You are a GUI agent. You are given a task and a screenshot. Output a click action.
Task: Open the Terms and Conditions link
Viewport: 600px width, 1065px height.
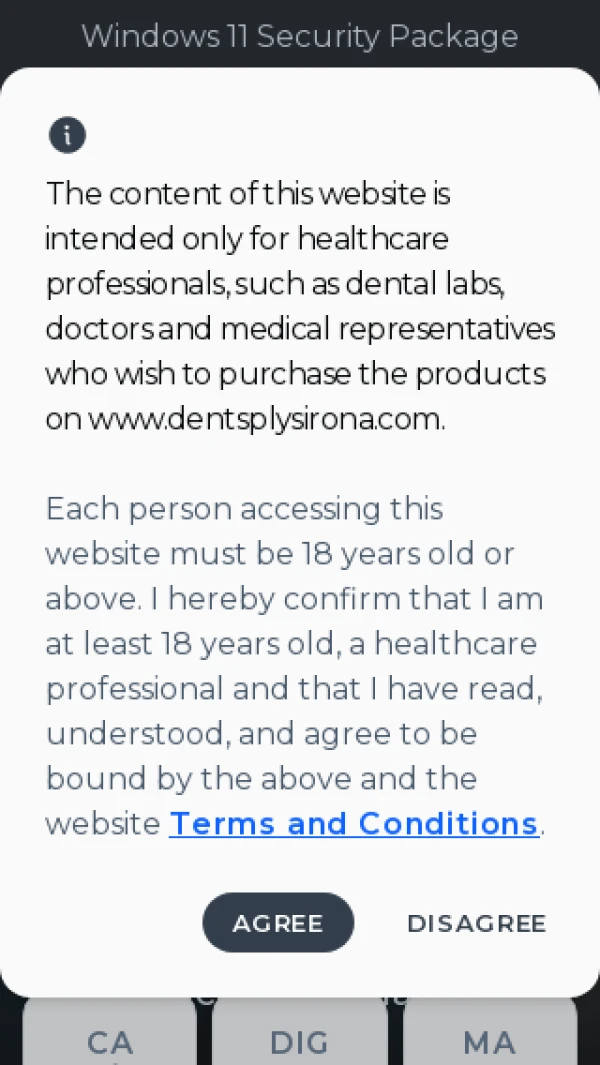(x=354, y=824)
